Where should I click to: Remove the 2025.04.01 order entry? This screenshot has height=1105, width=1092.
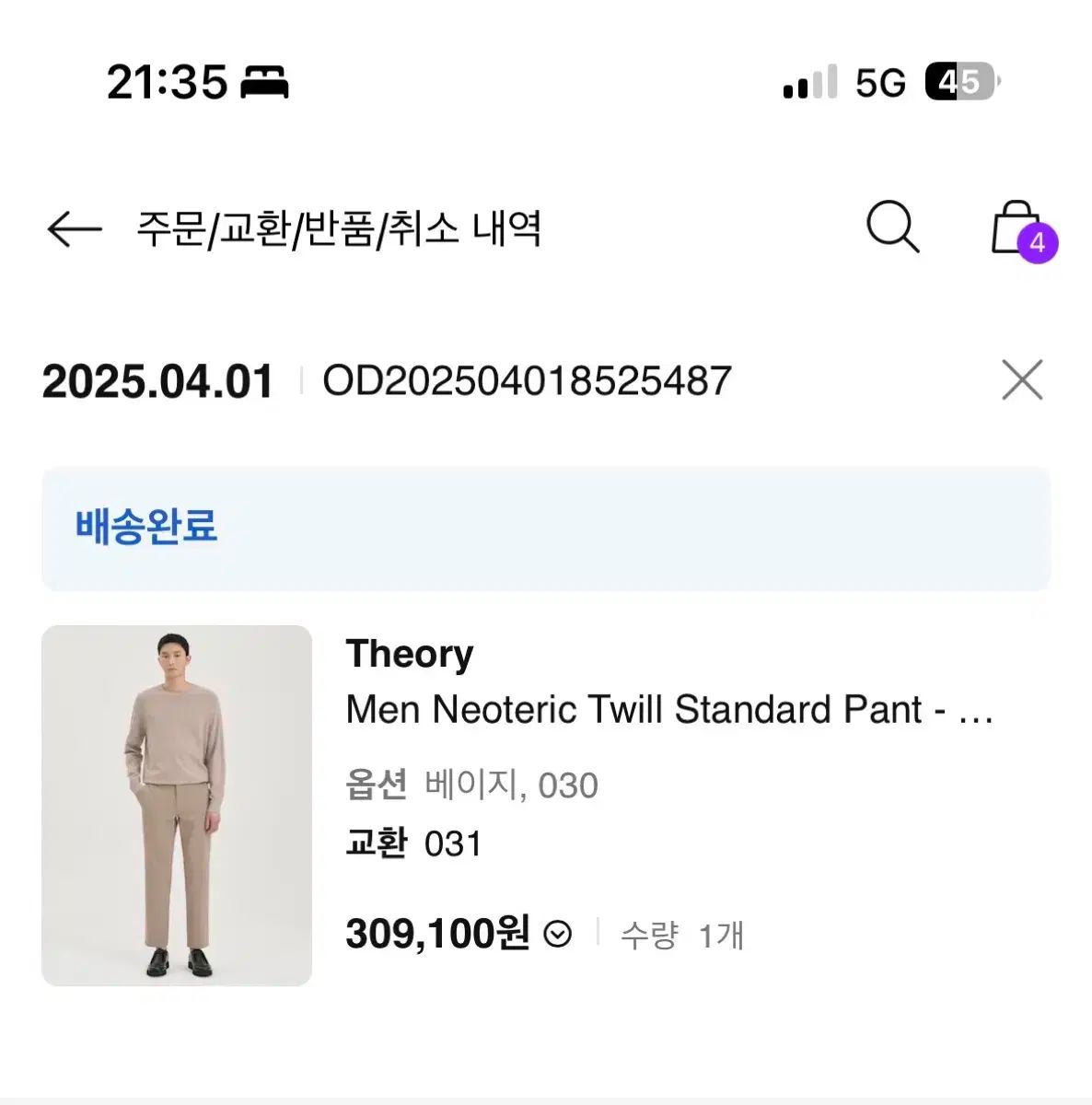(1022, 380)
